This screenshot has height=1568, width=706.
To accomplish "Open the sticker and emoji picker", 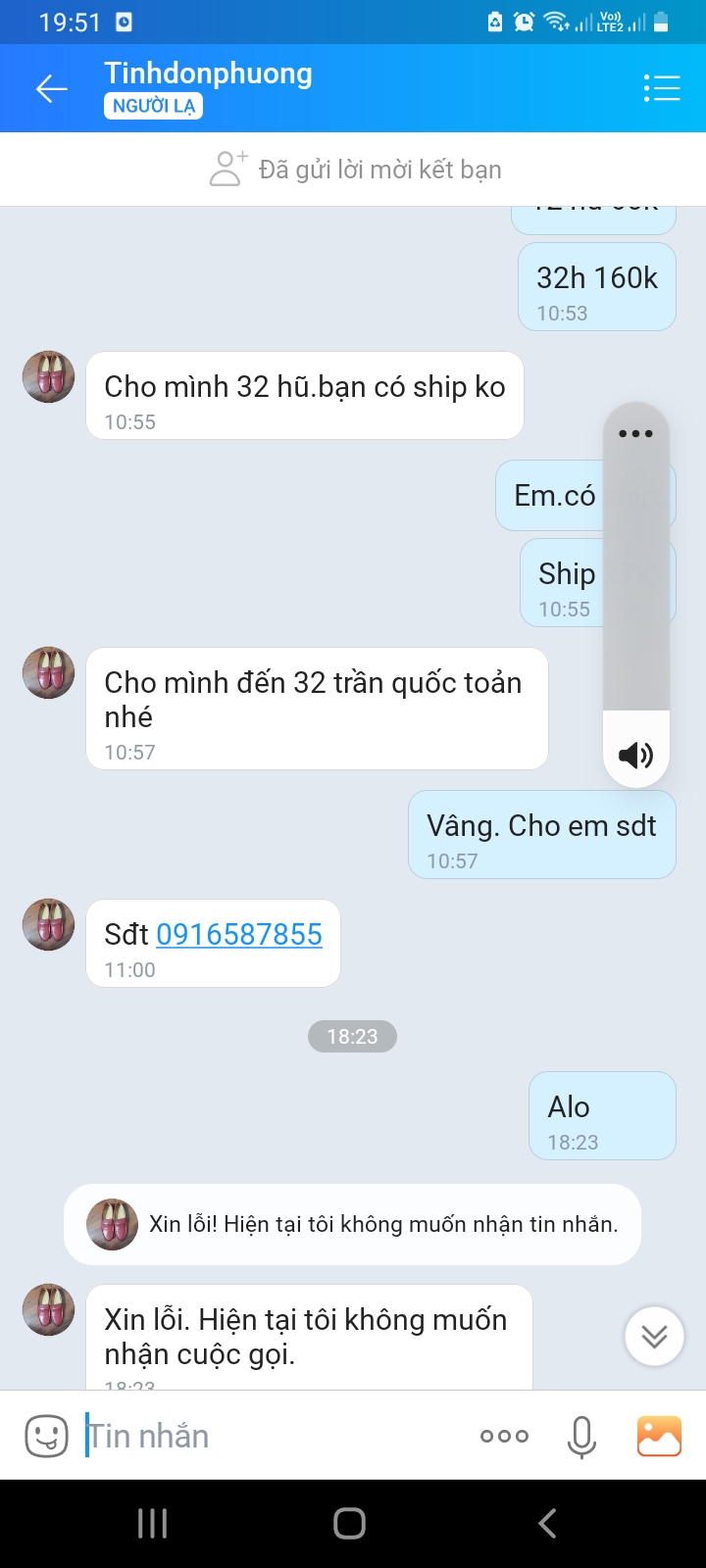I will coord(46,1437).
